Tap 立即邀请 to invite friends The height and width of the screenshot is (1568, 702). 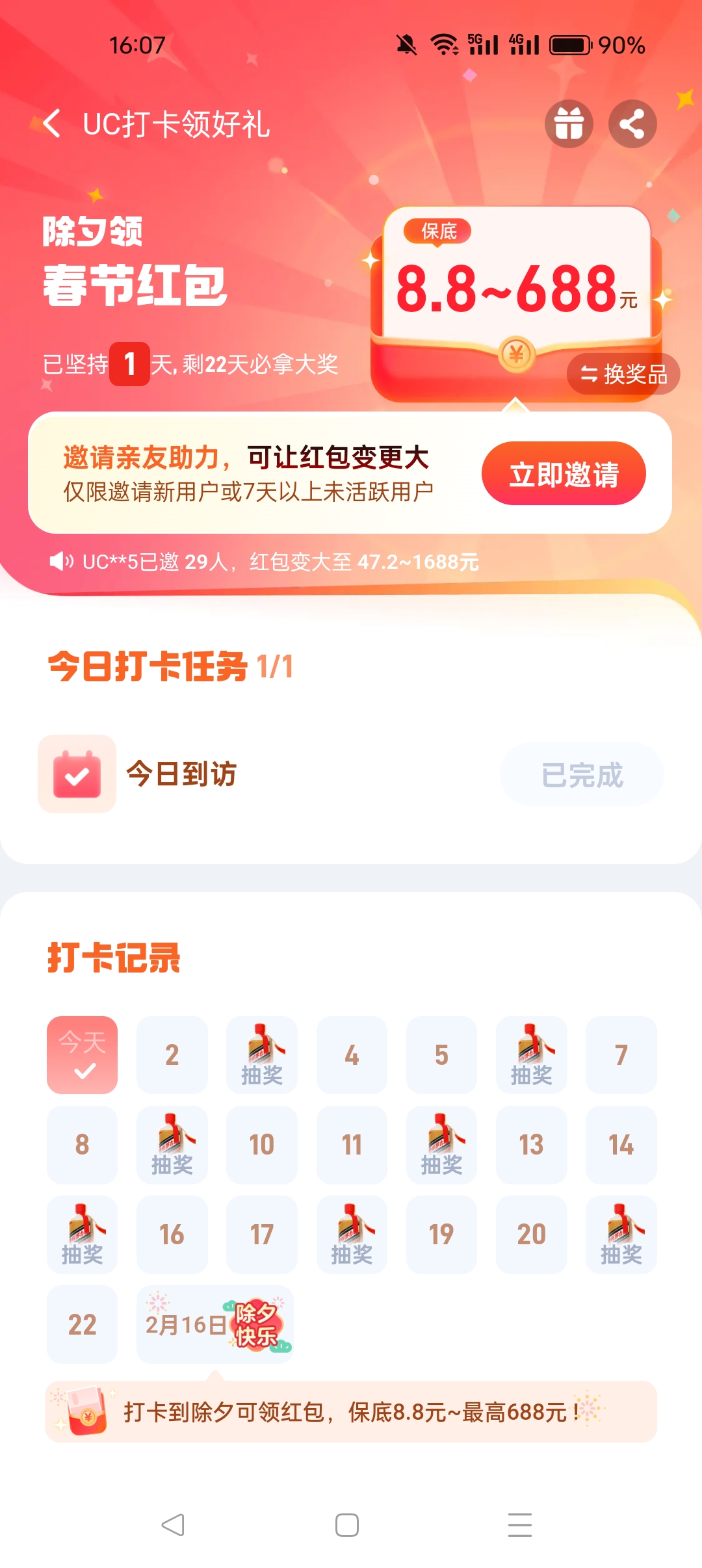click(563, 473)
